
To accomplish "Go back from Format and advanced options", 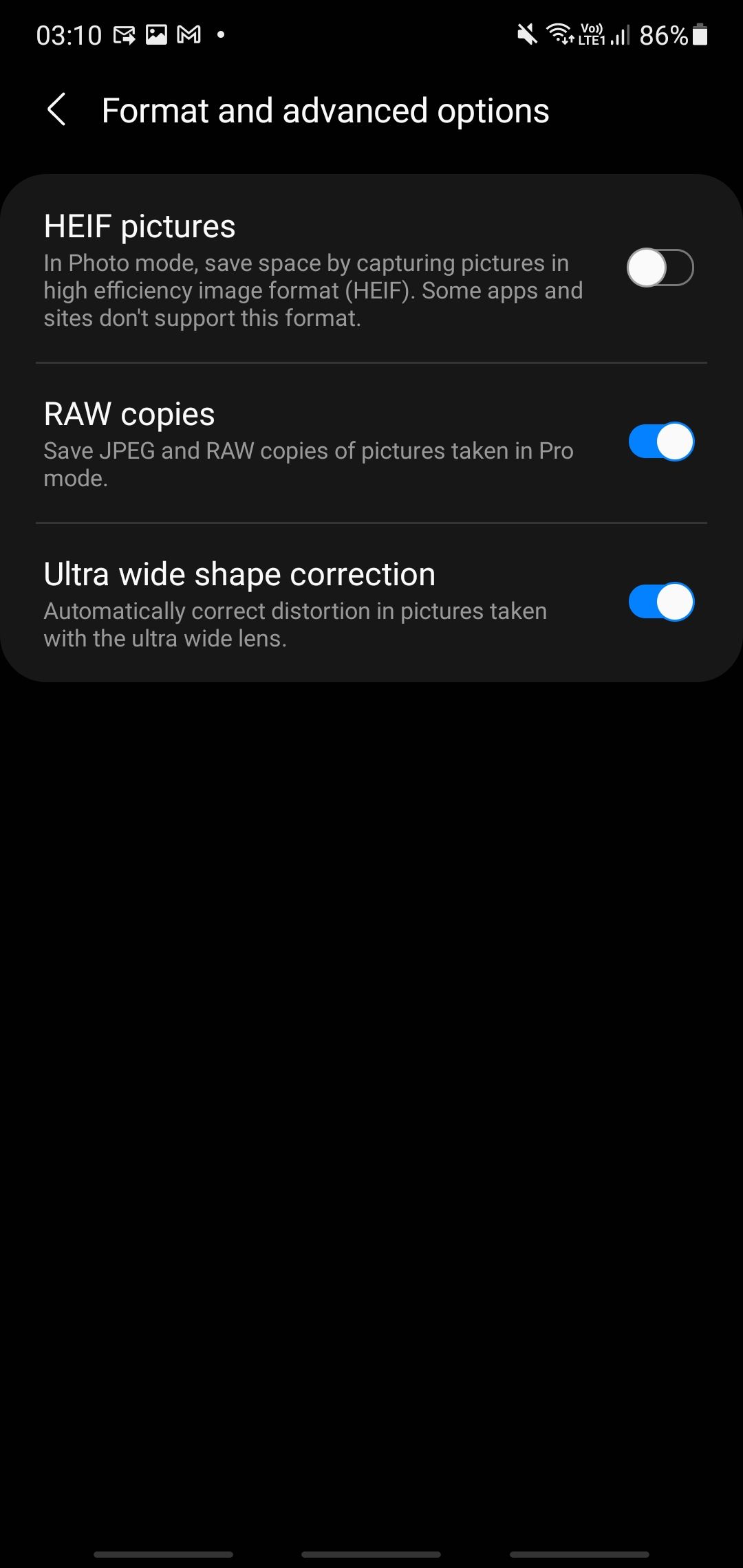I will pos(56,110).
